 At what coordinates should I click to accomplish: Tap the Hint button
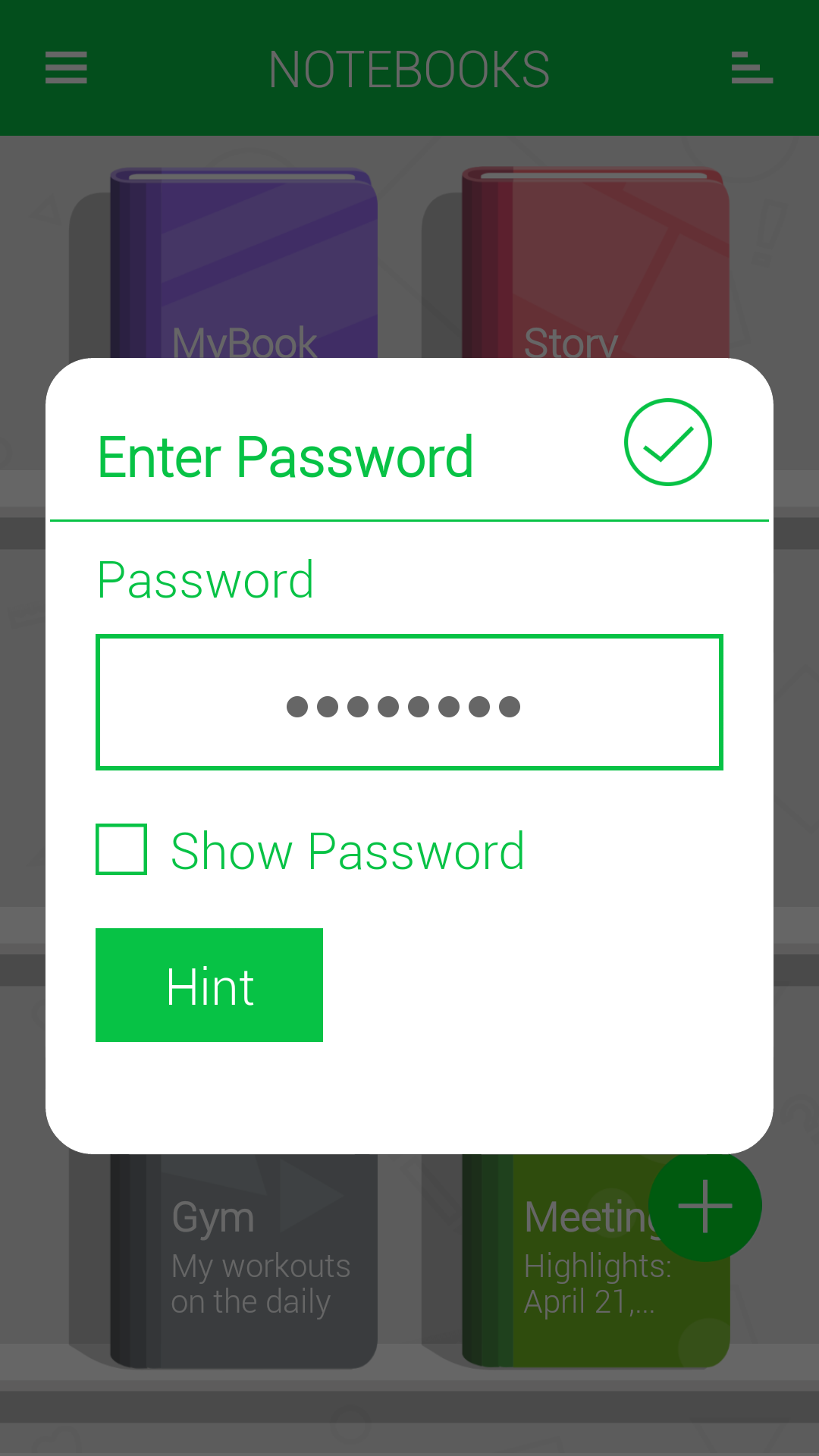coord(209,985)
